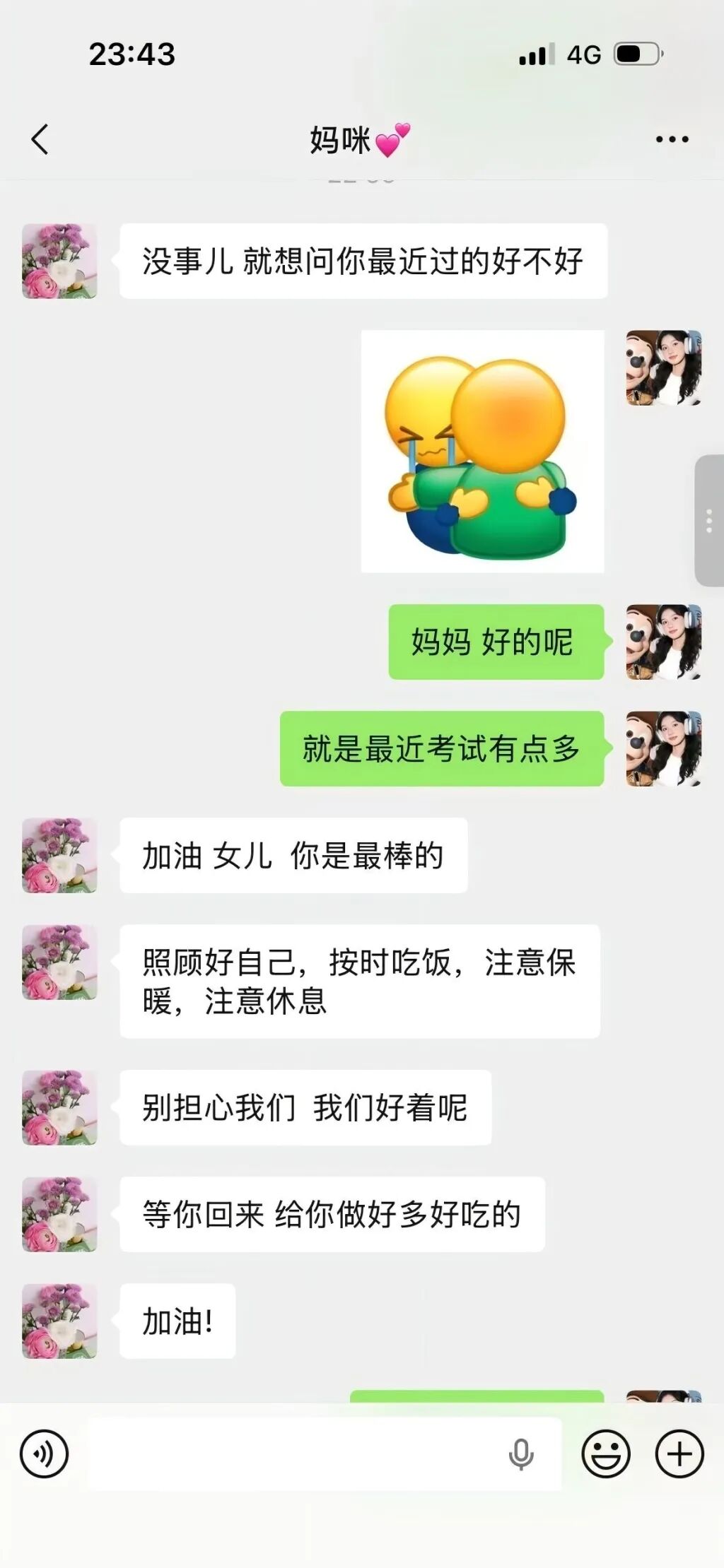The image size is (724, 1568).
Task: View the hugging emoji sticker
Action: click(x=482, y=452)
